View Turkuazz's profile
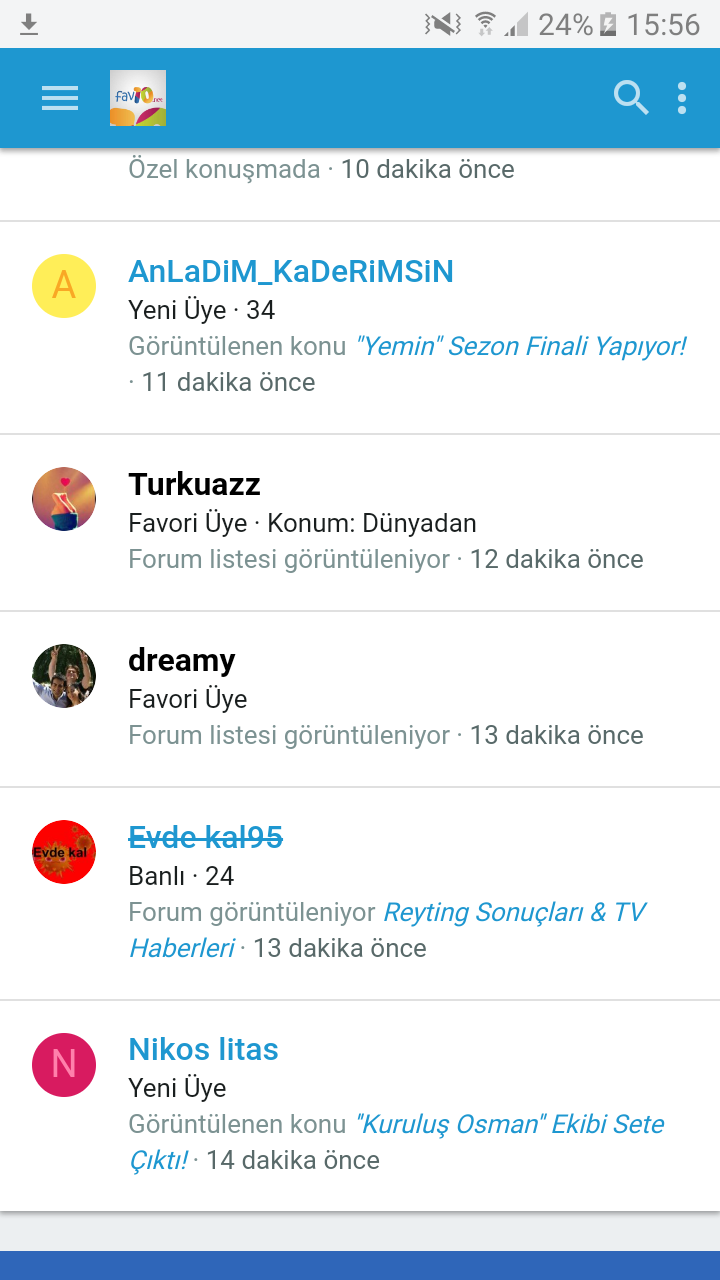 (x=194, y=485)
